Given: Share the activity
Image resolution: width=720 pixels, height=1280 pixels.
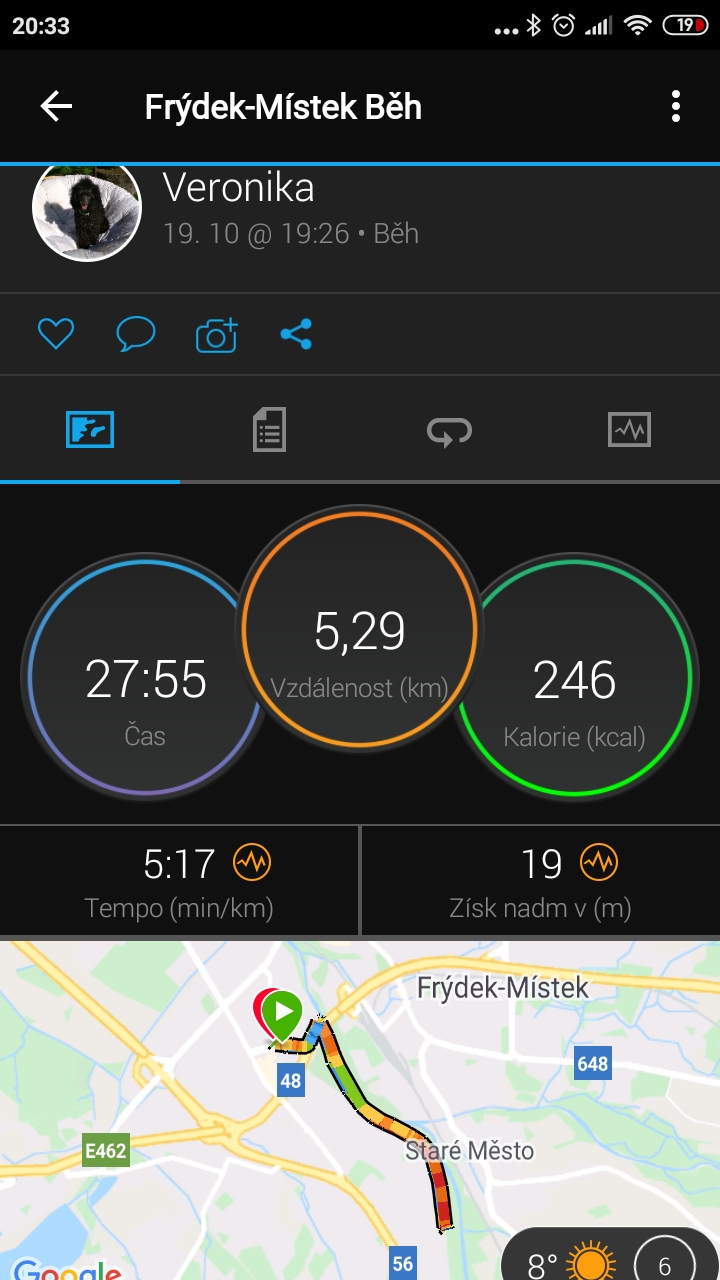Looking at the screenshot, I should tap(296, 334).
